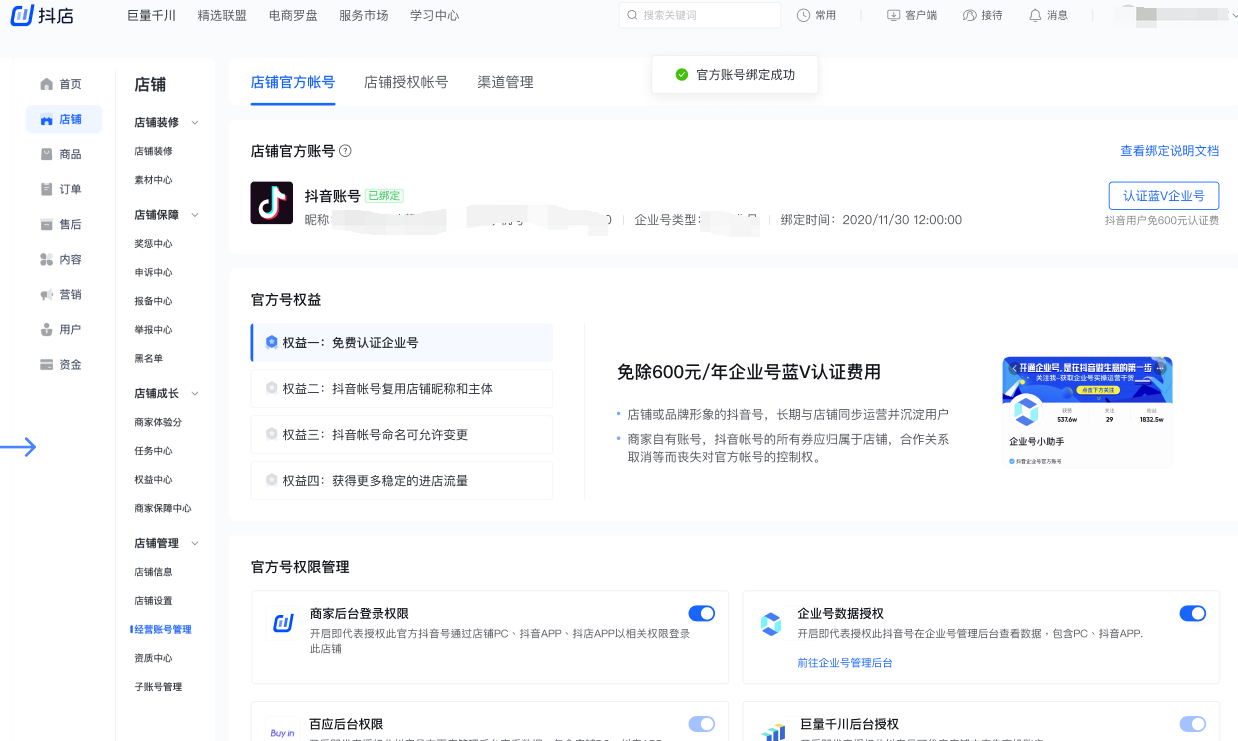
Task: Open 客户端 download
Action: [911, 15]
